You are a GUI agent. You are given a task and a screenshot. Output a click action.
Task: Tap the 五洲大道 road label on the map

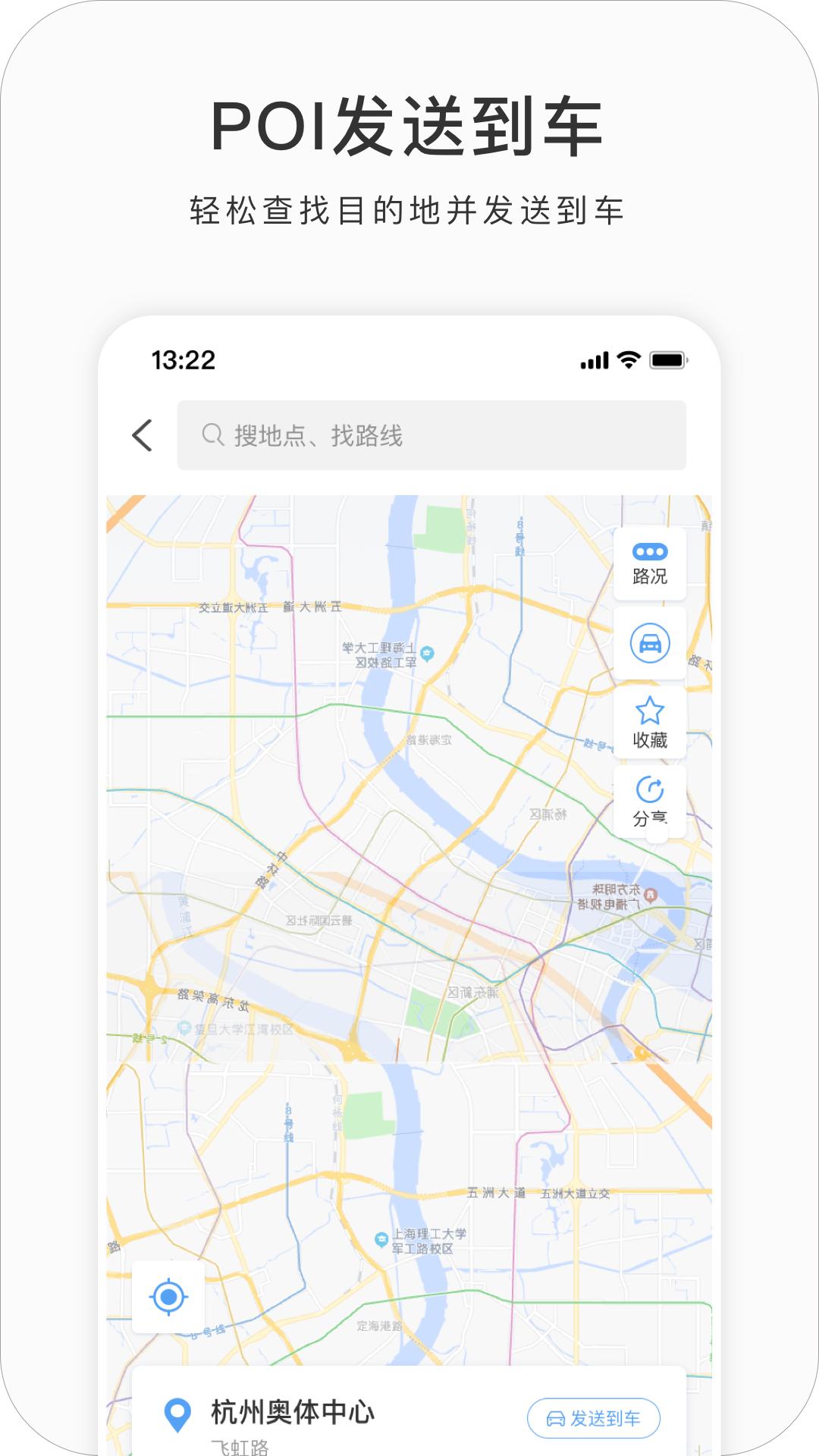(497, 1193)
